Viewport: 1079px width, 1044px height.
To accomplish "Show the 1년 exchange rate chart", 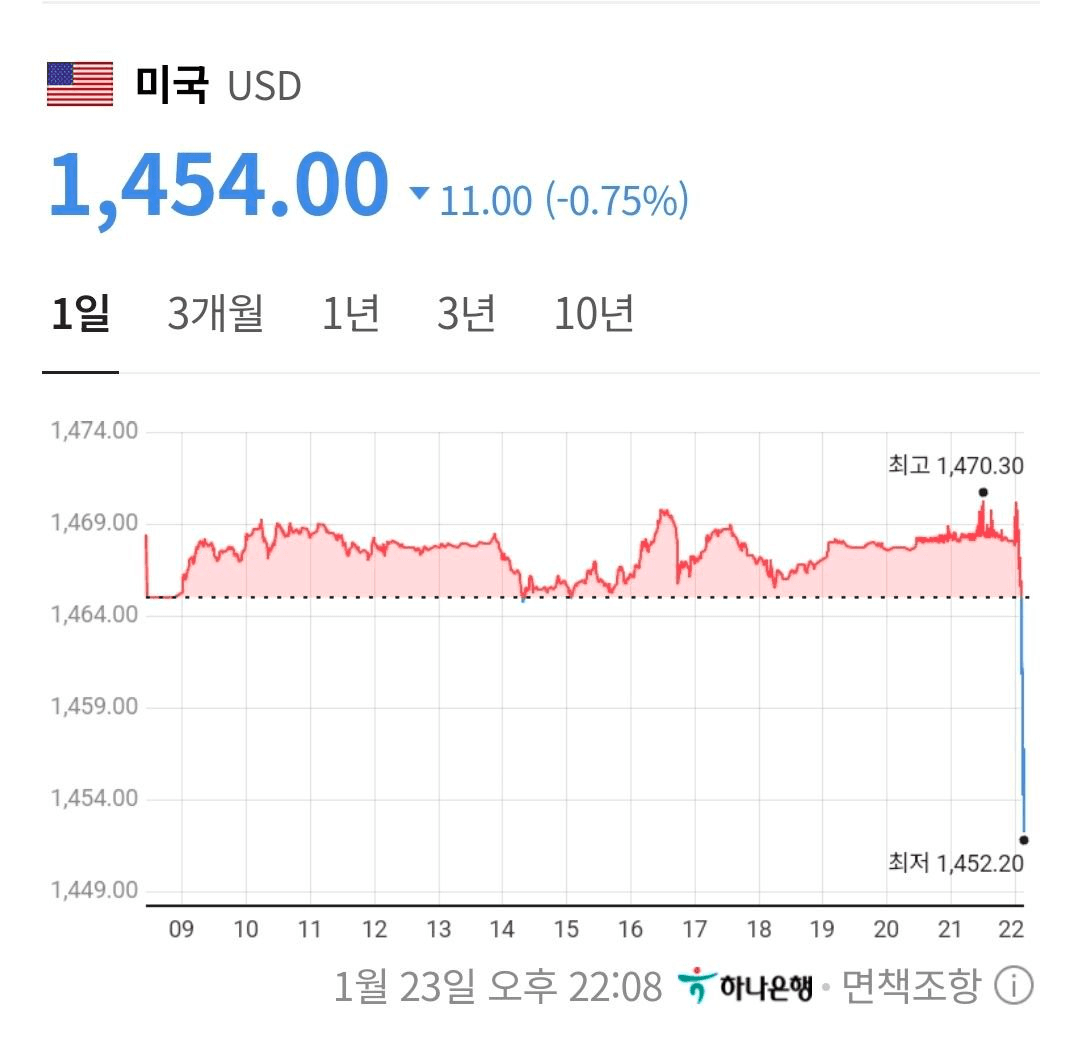I will (350, 315).
